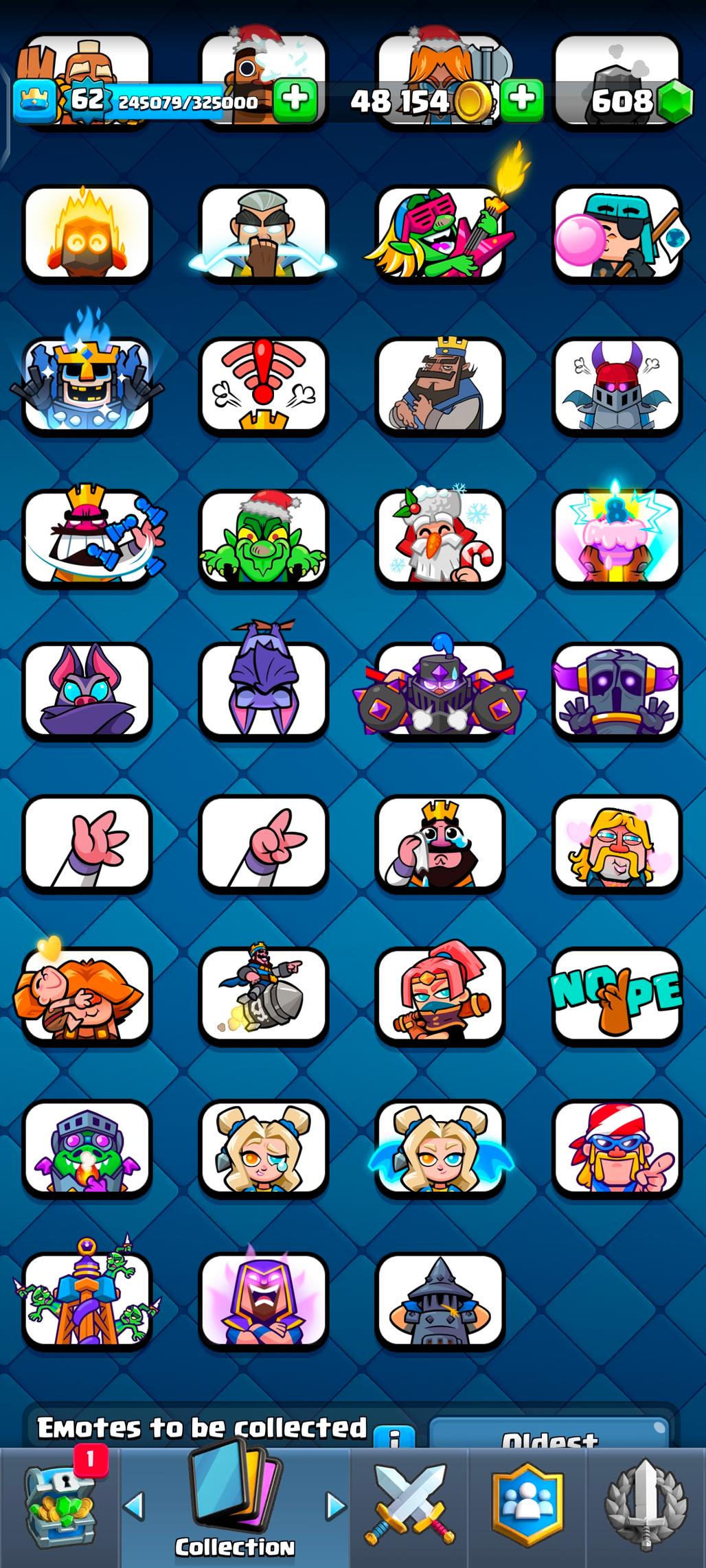Screen dimensions: 706x1568
Task: Select the upside-down hanging bat emote
Action: [x=264, y=691]
